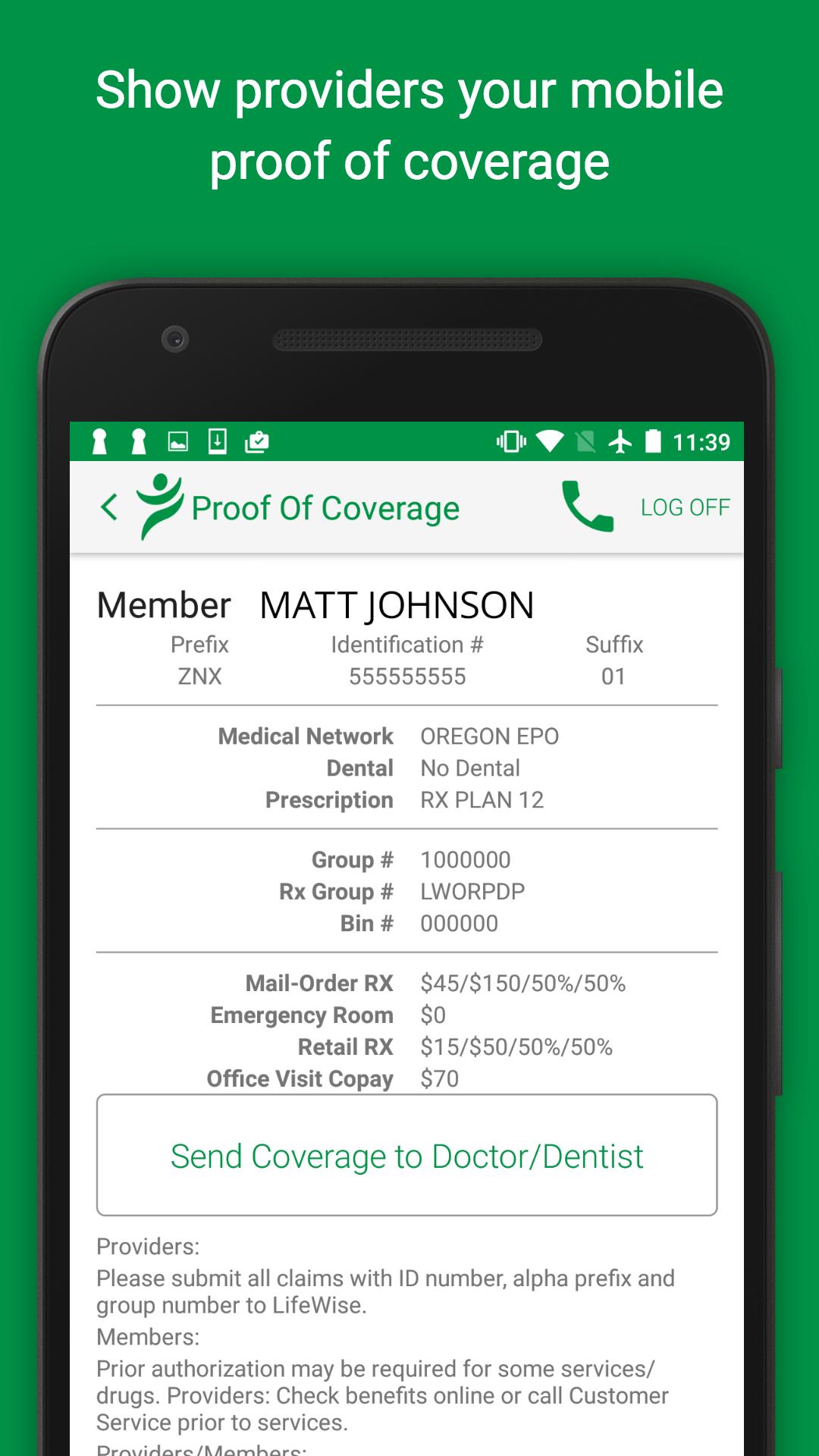Tap the Medical Network value OREGON EPO
The height and width of the screenshot is (1456, 819).
pyautogui.click(x=490, y=736)
